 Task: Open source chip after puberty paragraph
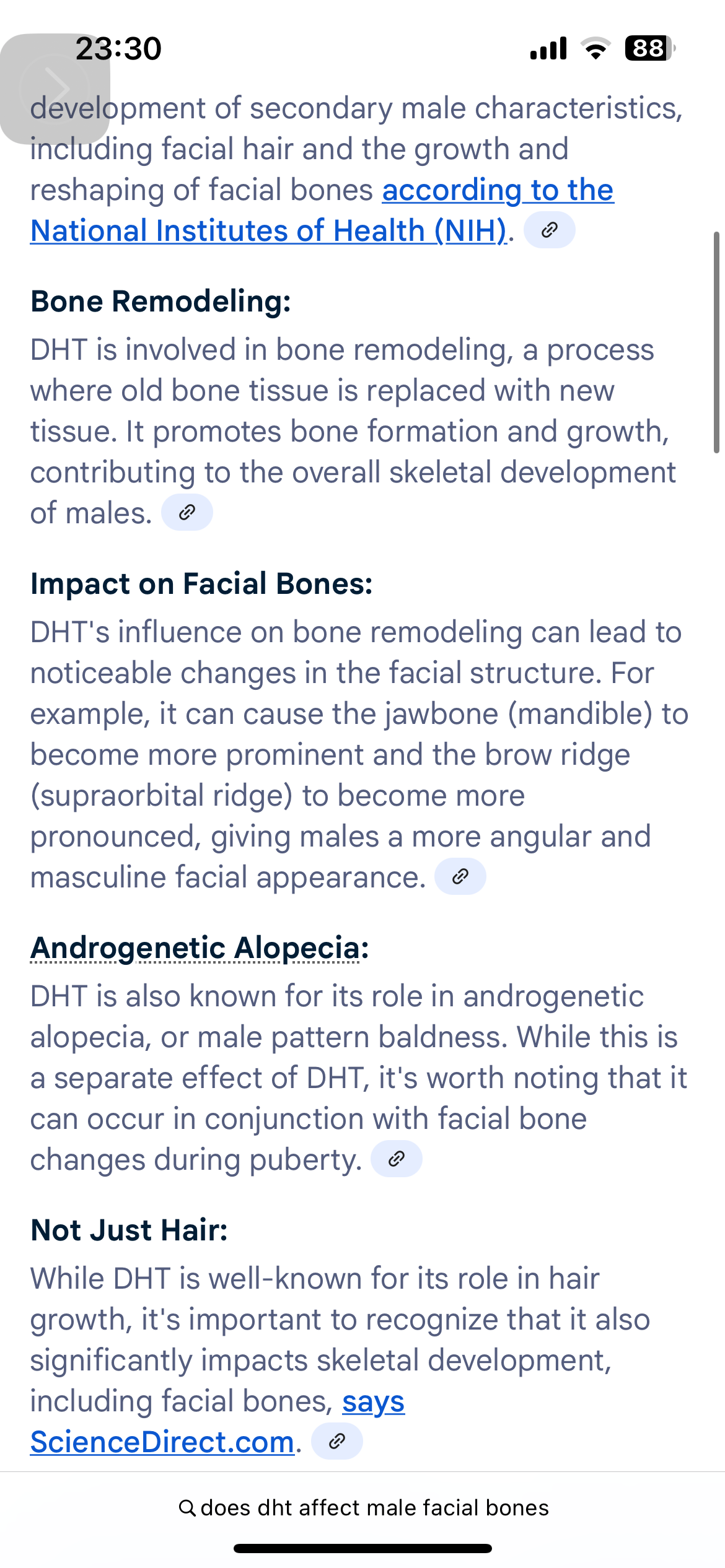coord(397,1159)
